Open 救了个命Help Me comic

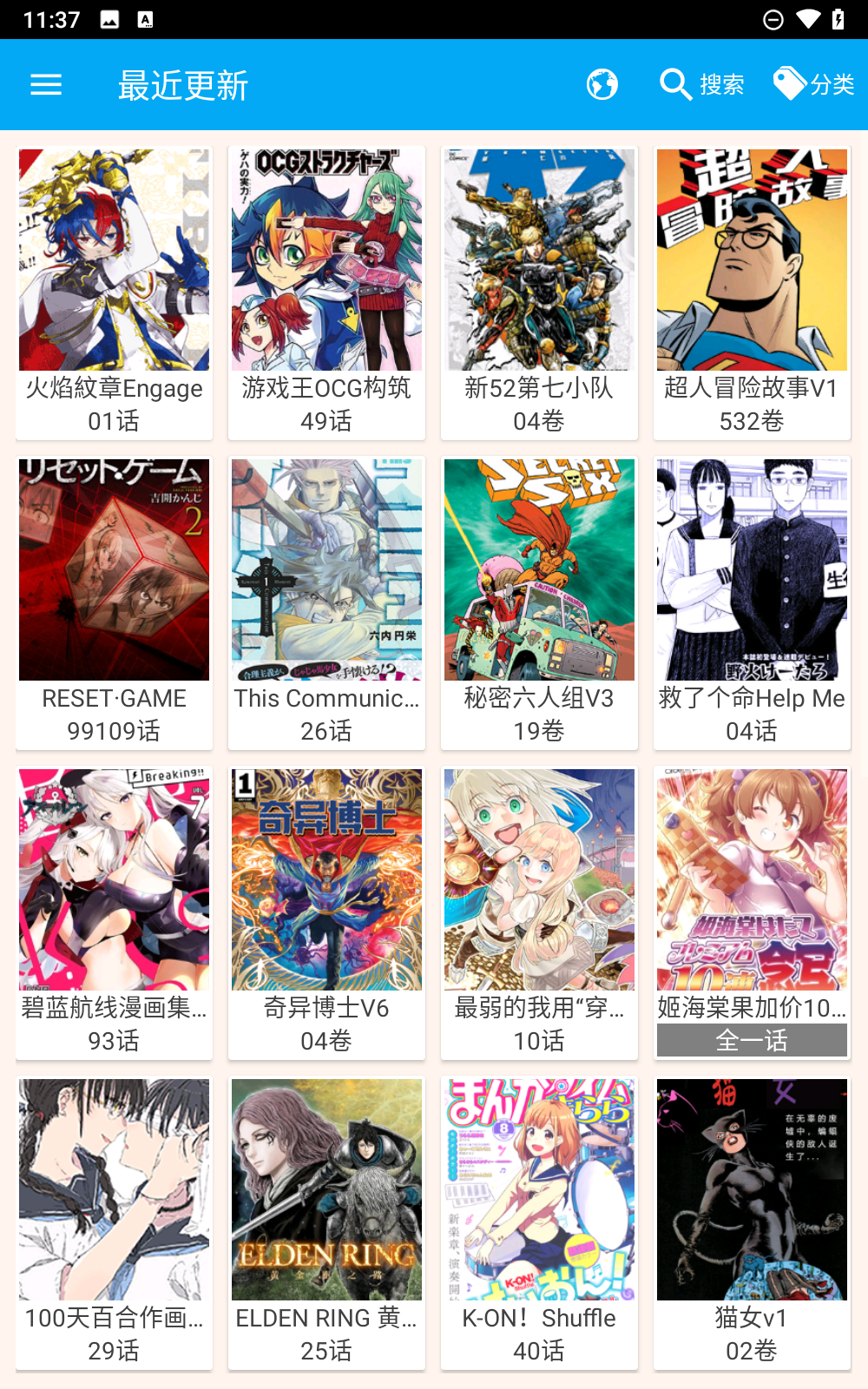click(752, 570)
